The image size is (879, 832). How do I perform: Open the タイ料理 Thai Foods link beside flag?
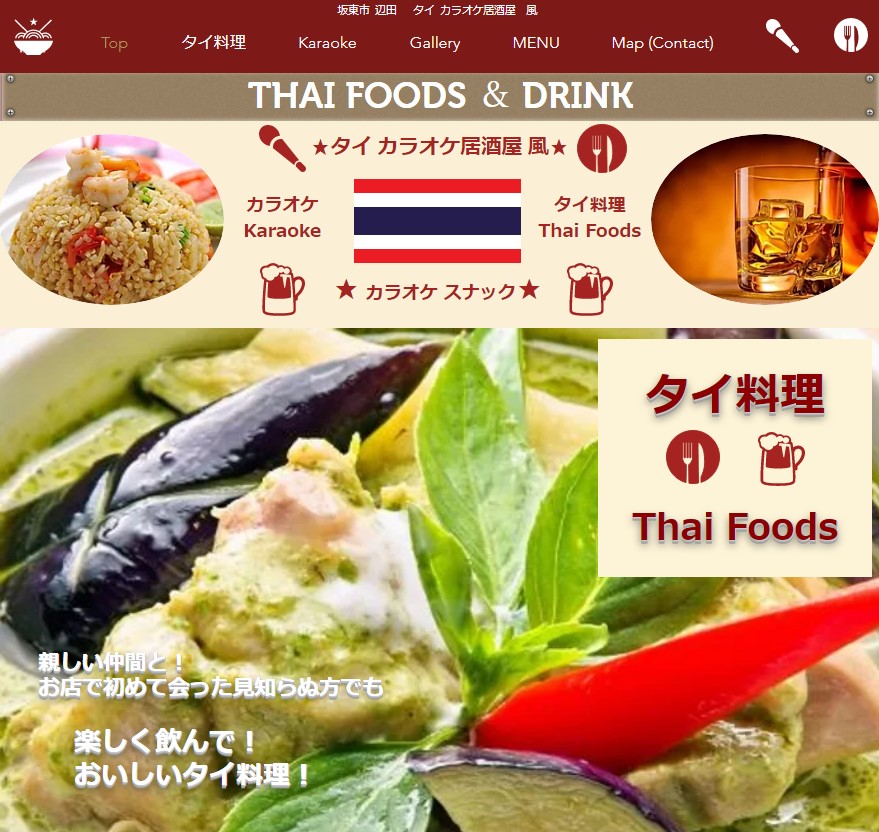(590, 217)
